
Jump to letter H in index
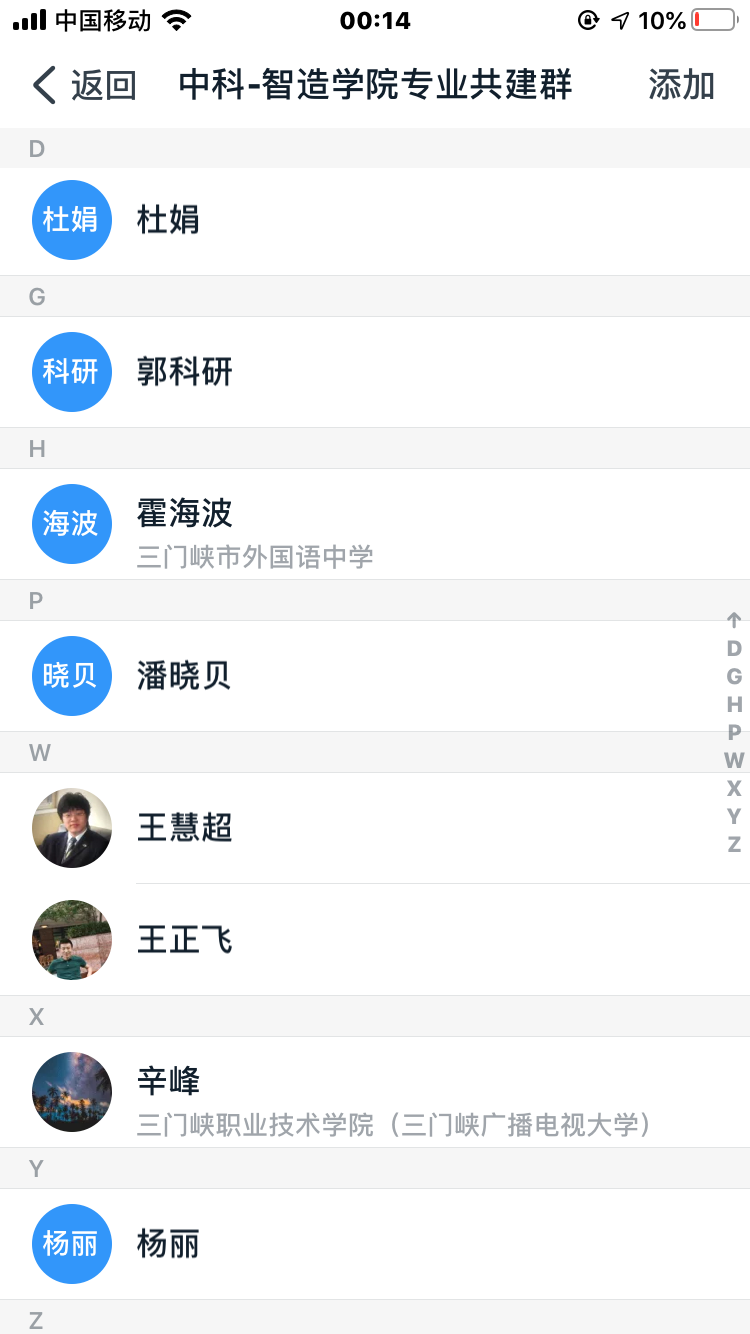click(x=734, y=704)
